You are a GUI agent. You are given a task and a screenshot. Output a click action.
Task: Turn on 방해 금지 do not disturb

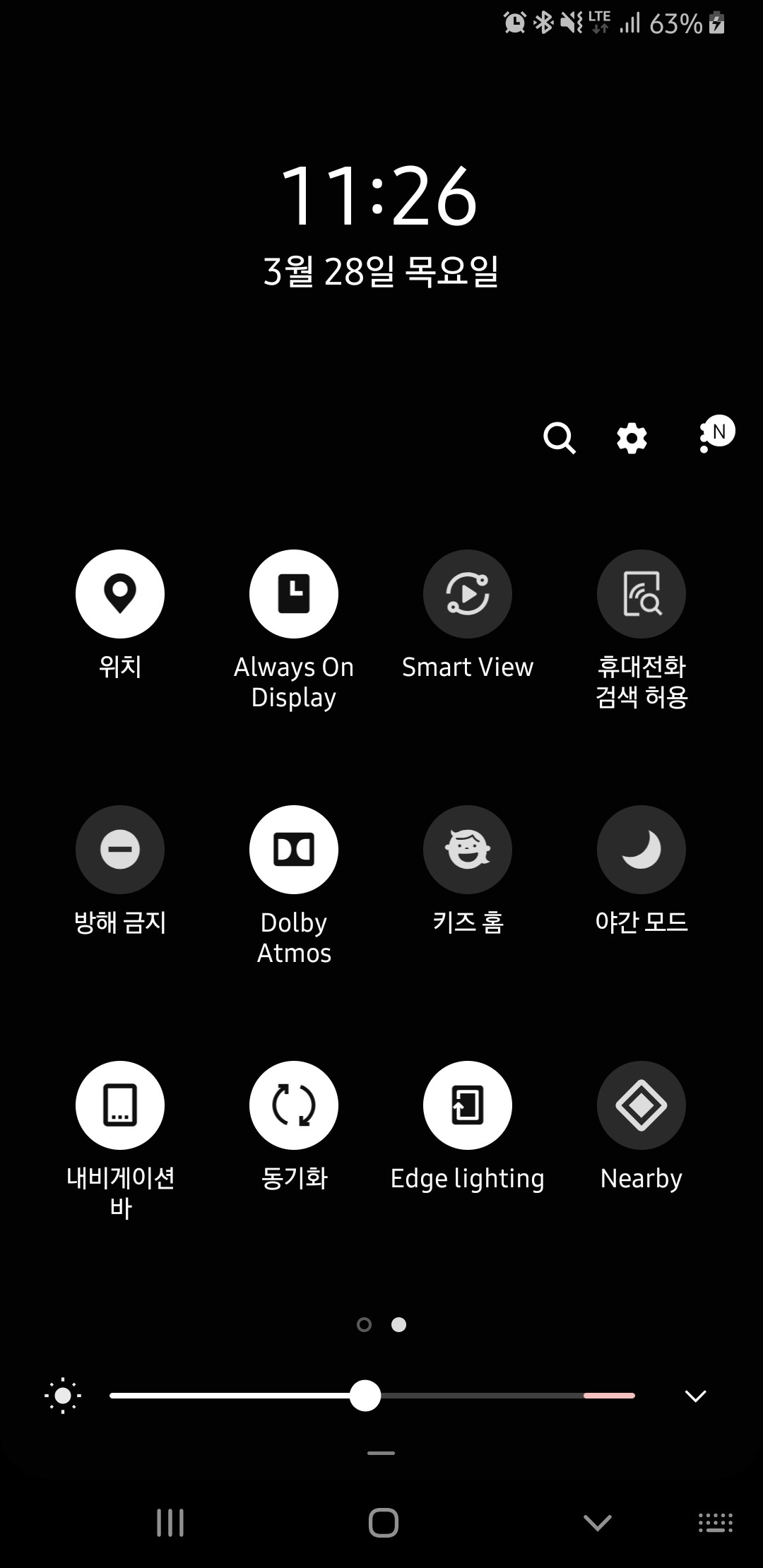[120, 850]
